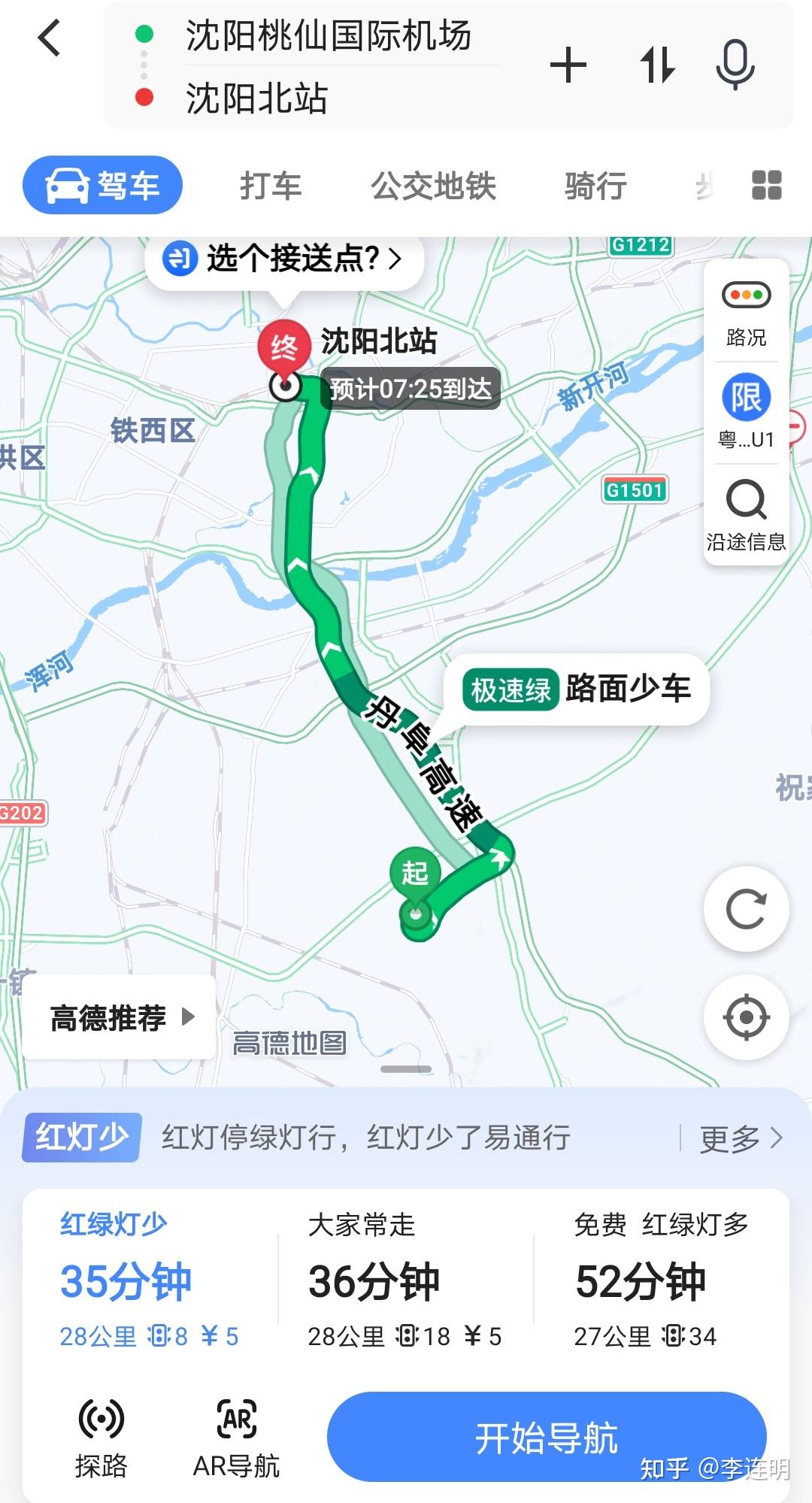Swap the start and destination points

point(657,65)
